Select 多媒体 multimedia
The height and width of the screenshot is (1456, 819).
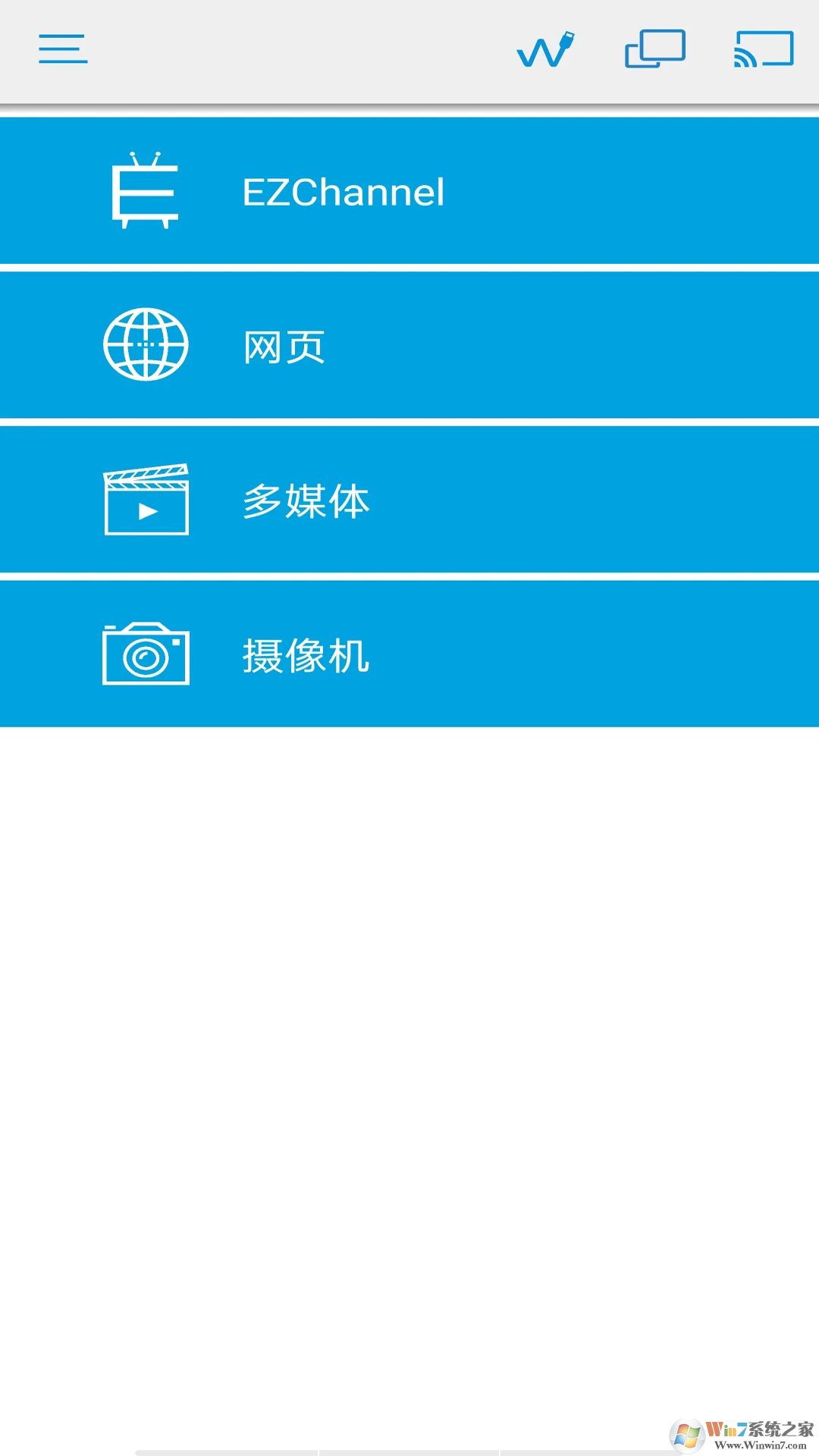409,500
